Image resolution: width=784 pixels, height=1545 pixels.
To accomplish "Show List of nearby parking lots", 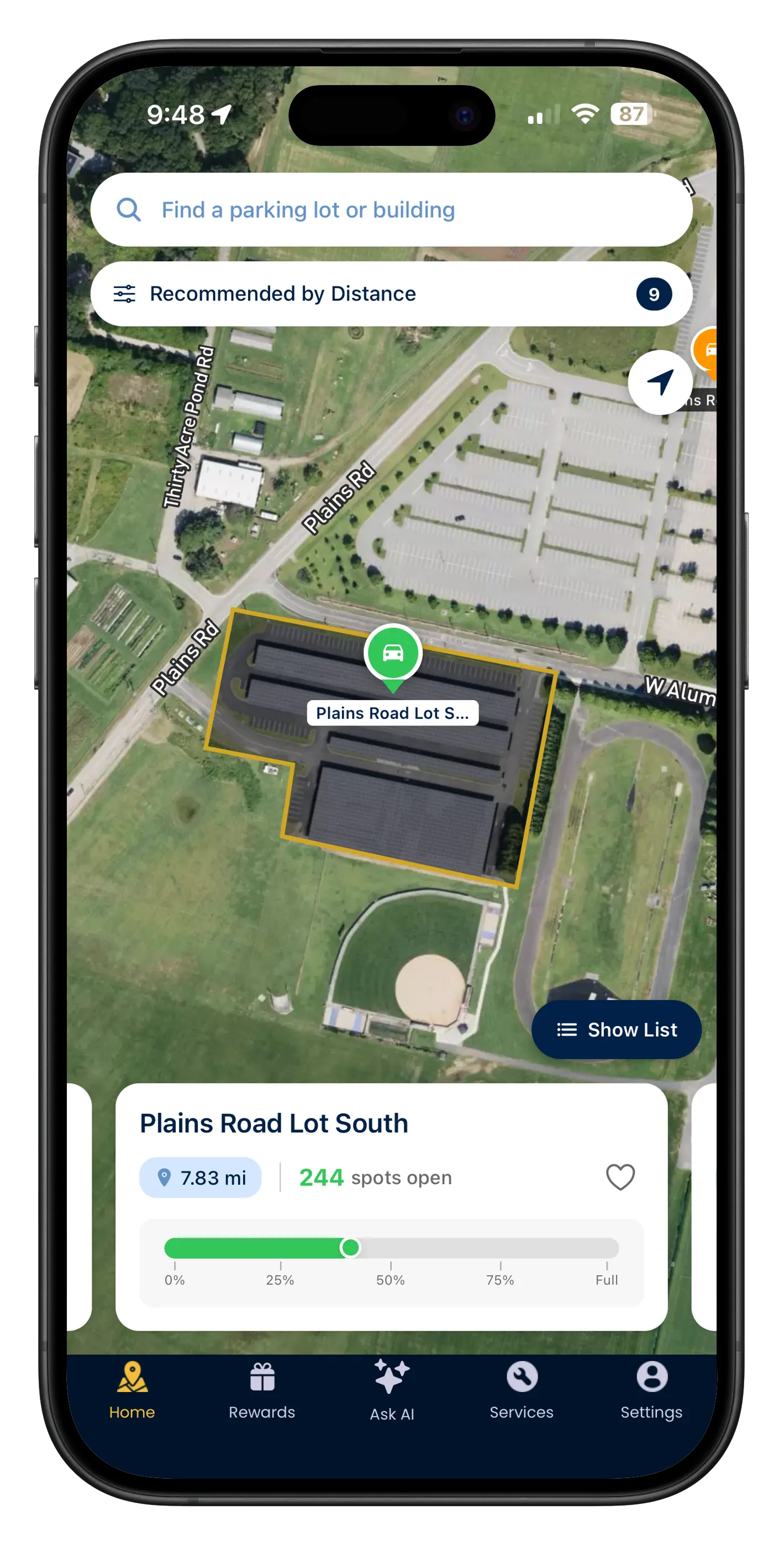I will pyautogui.click(x=616, y=1029).
